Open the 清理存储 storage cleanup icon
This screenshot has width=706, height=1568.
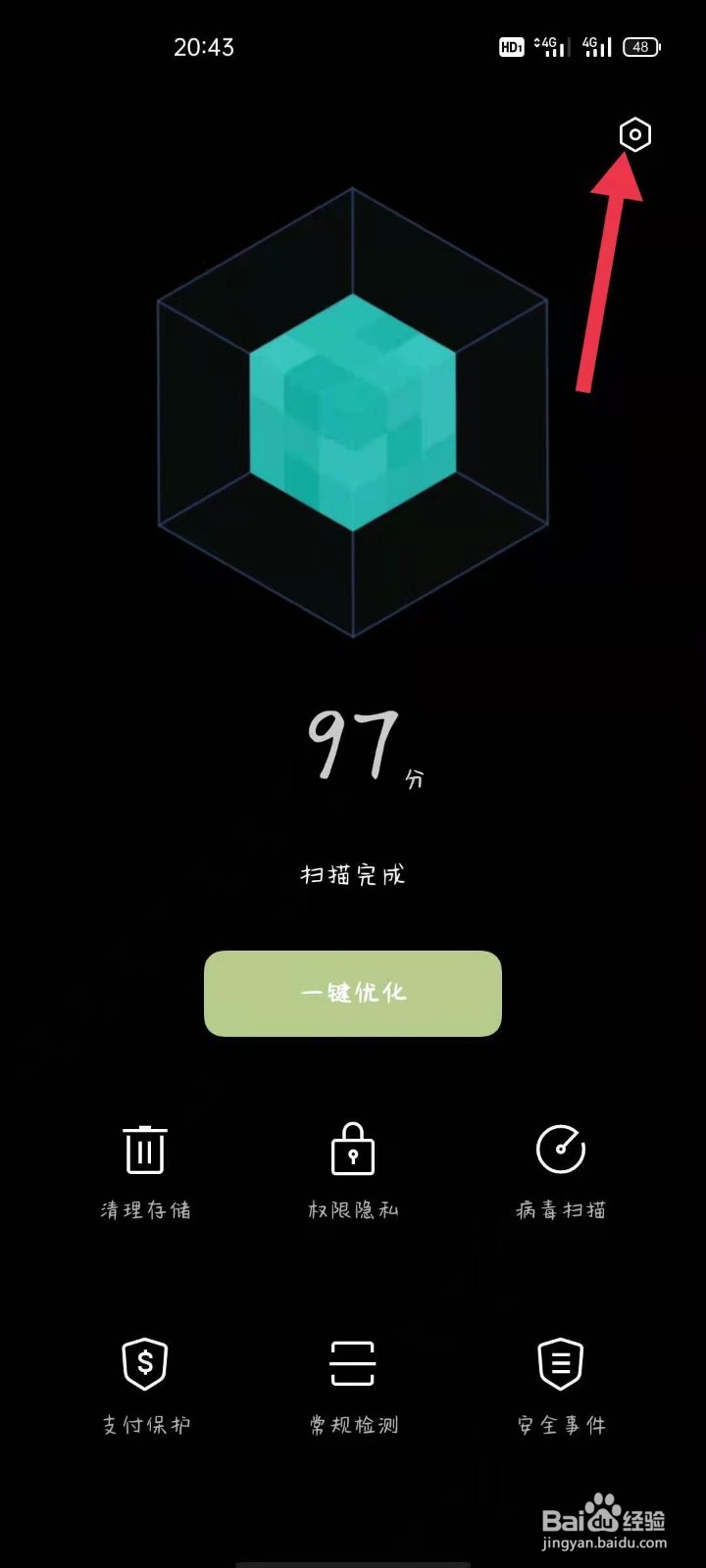tap(144, 1152)
